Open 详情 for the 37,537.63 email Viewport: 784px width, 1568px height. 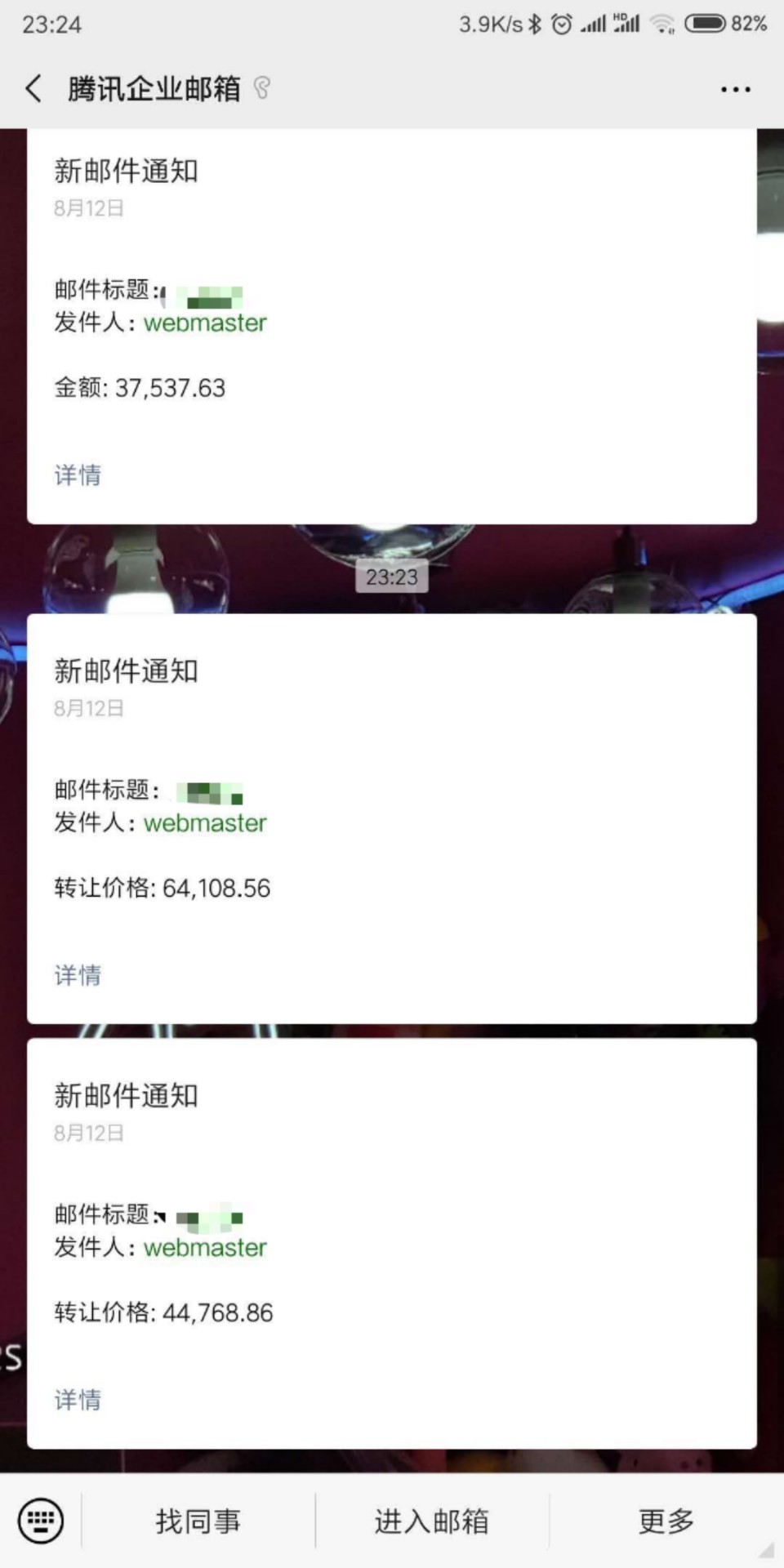(x=78, y=474)
